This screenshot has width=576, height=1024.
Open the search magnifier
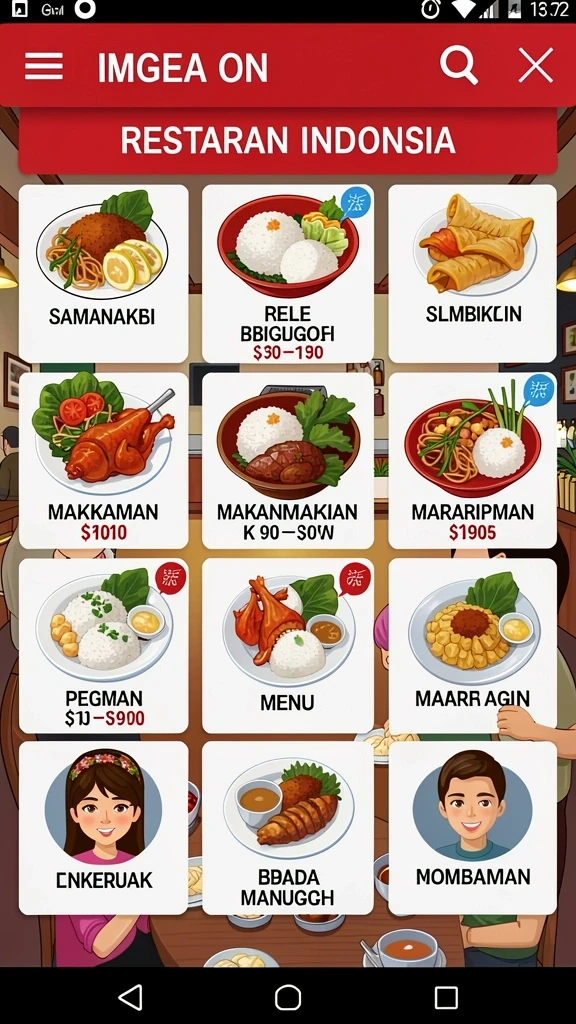458,66
